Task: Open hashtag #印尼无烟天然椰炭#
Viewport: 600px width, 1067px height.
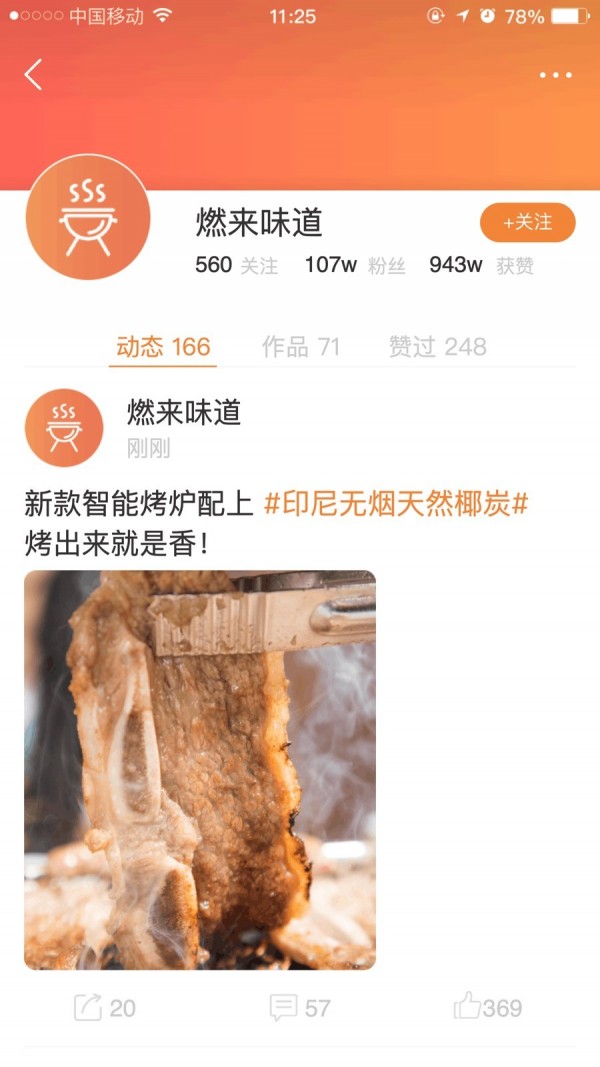Action: click(395, 504)
